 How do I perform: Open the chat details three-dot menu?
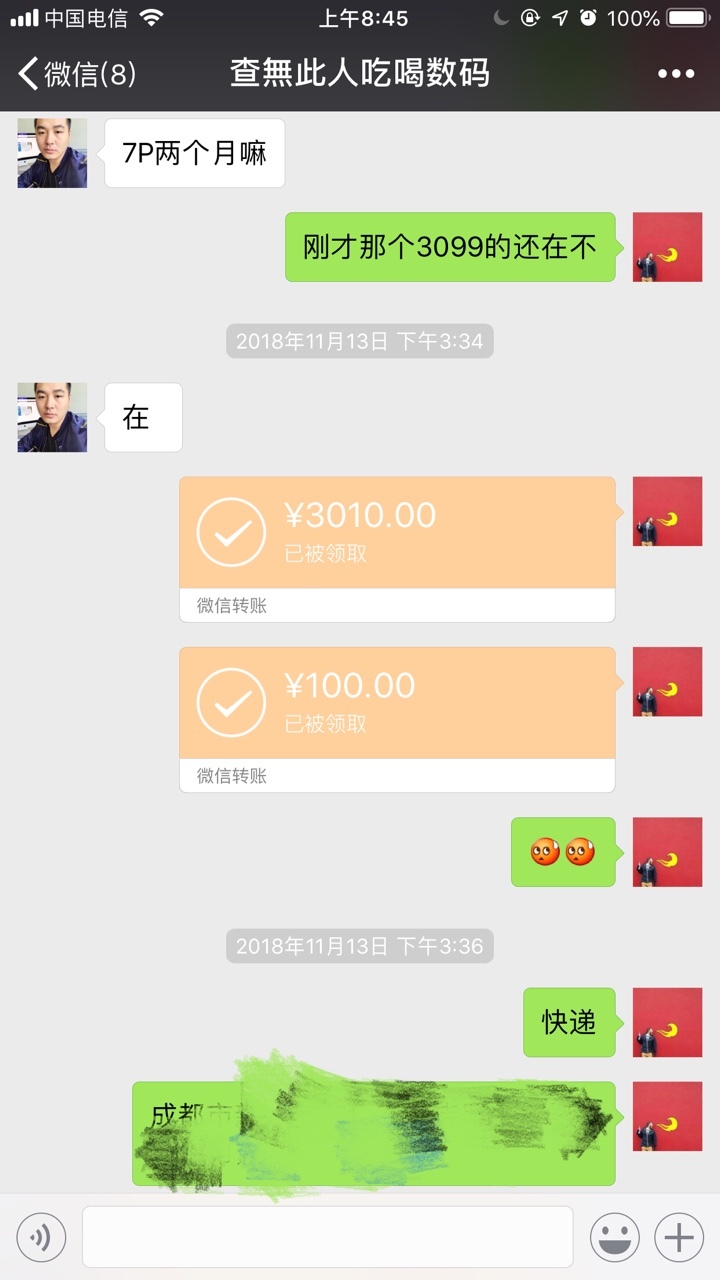(676, 73)
